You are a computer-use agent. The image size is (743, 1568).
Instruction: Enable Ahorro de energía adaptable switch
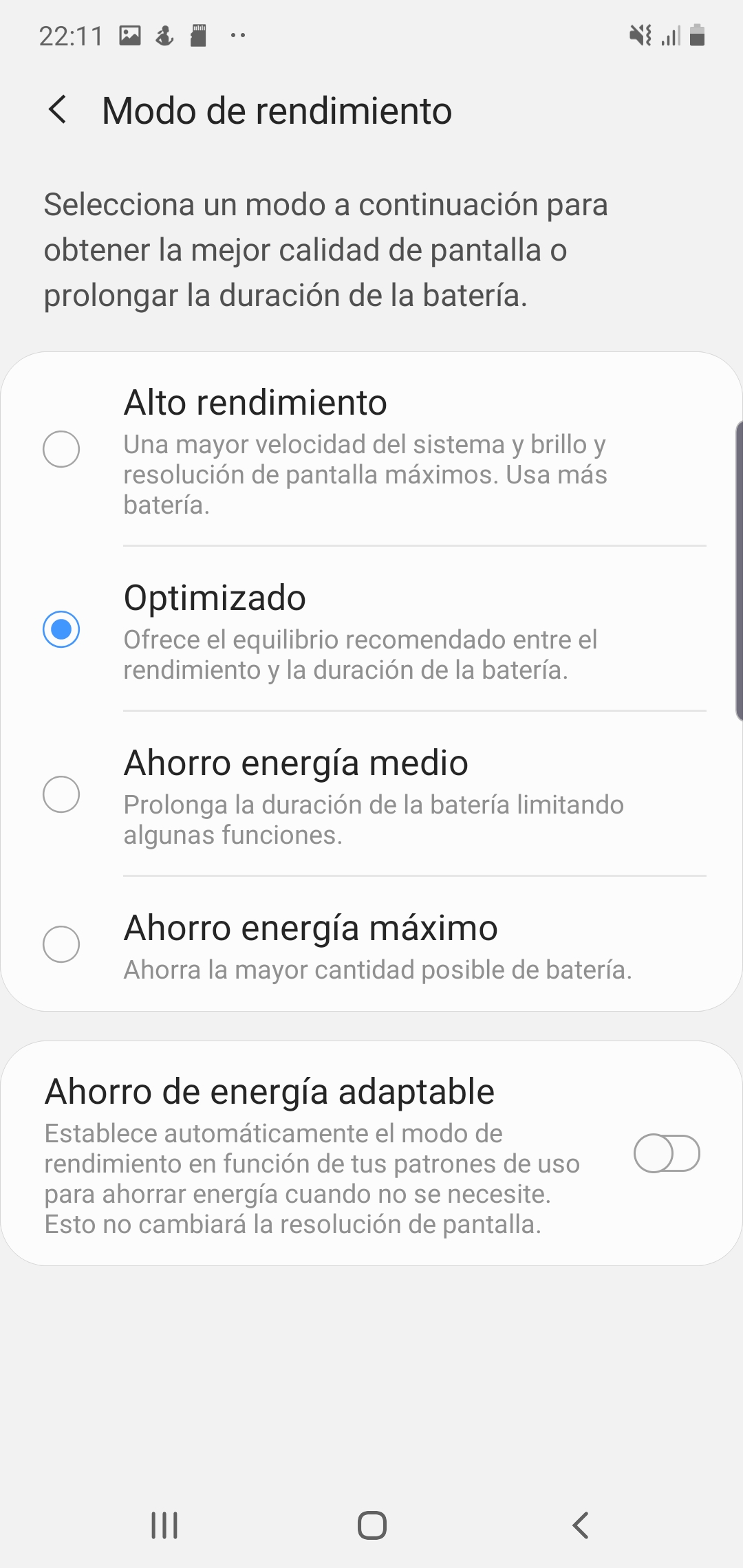(667, 1153)
